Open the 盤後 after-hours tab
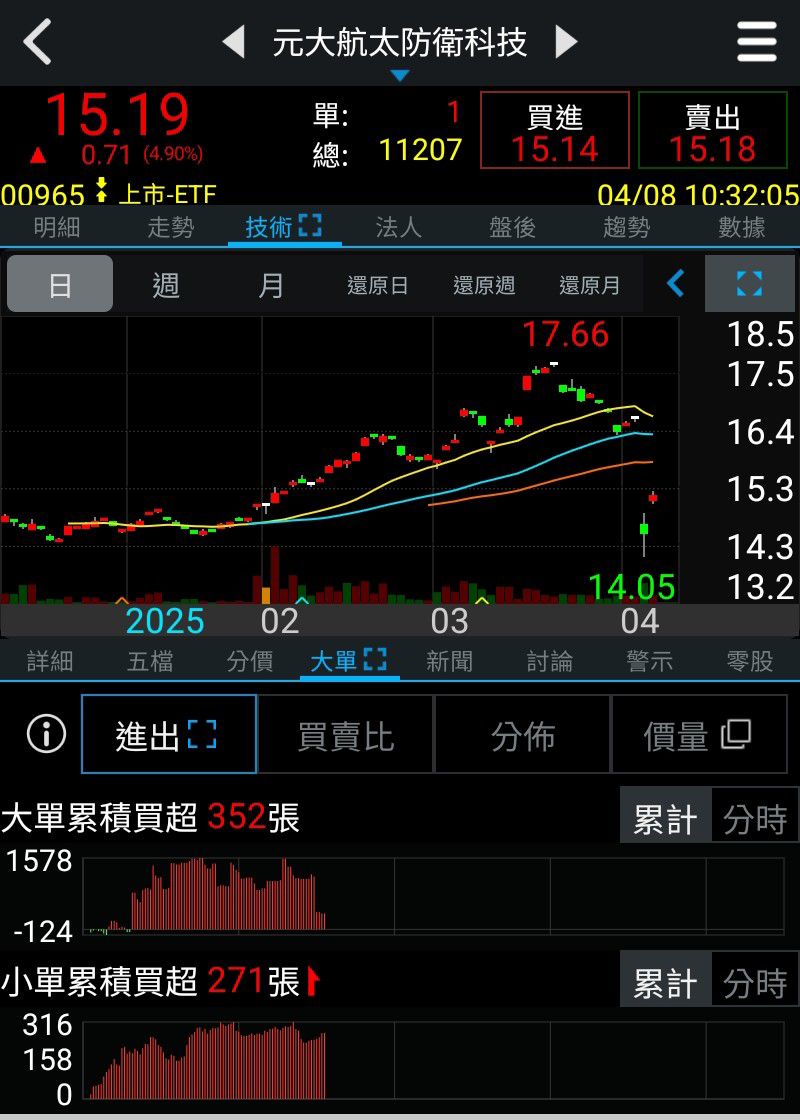800x1120 pixels. pyautogui.click(x=513, y=228)
